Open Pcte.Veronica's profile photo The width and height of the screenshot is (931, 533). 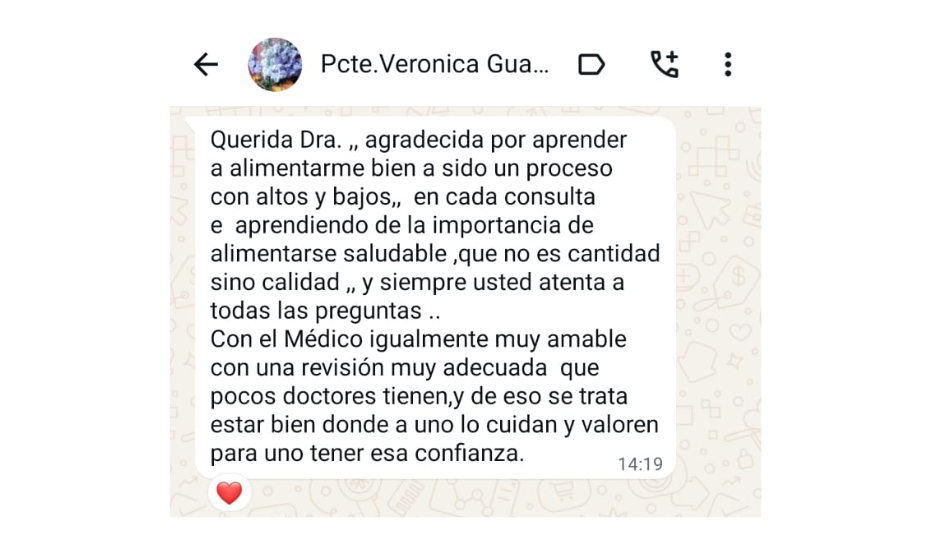274,65
